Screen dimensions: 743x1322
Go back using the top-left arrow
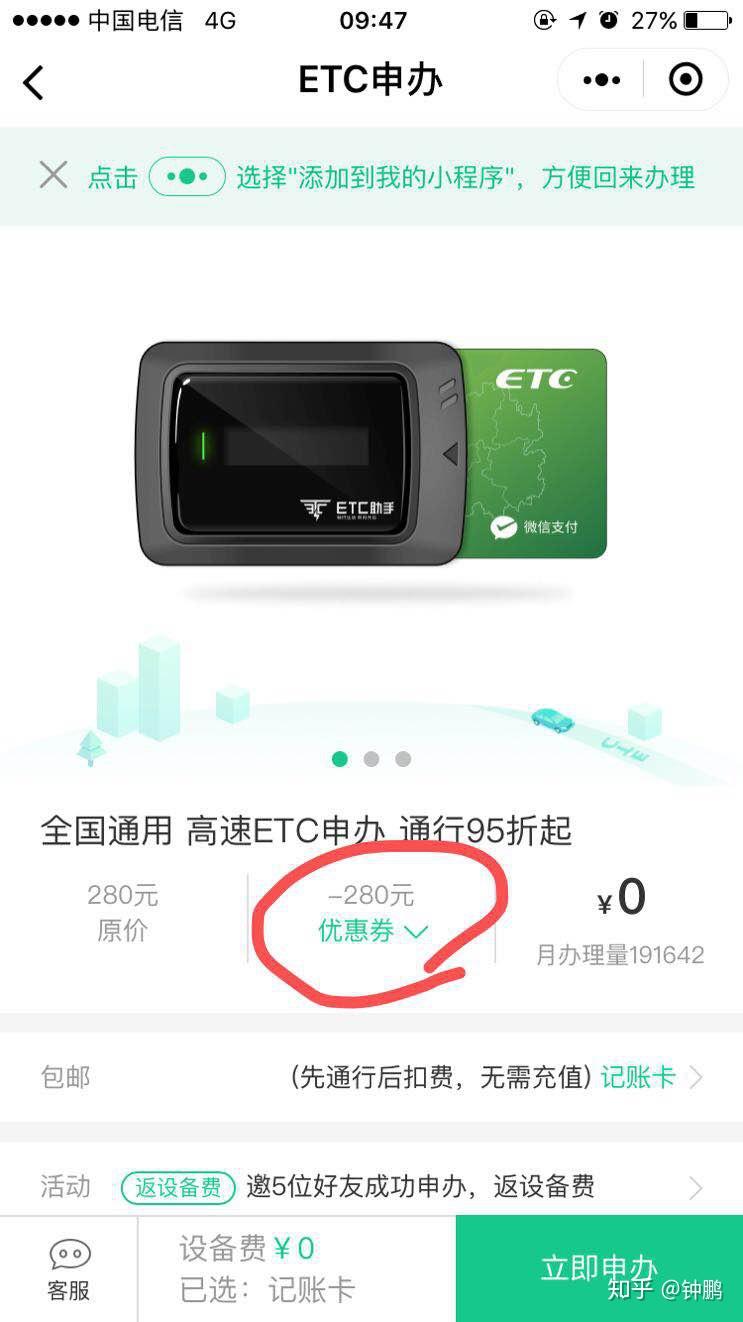(x=34, y=81)
